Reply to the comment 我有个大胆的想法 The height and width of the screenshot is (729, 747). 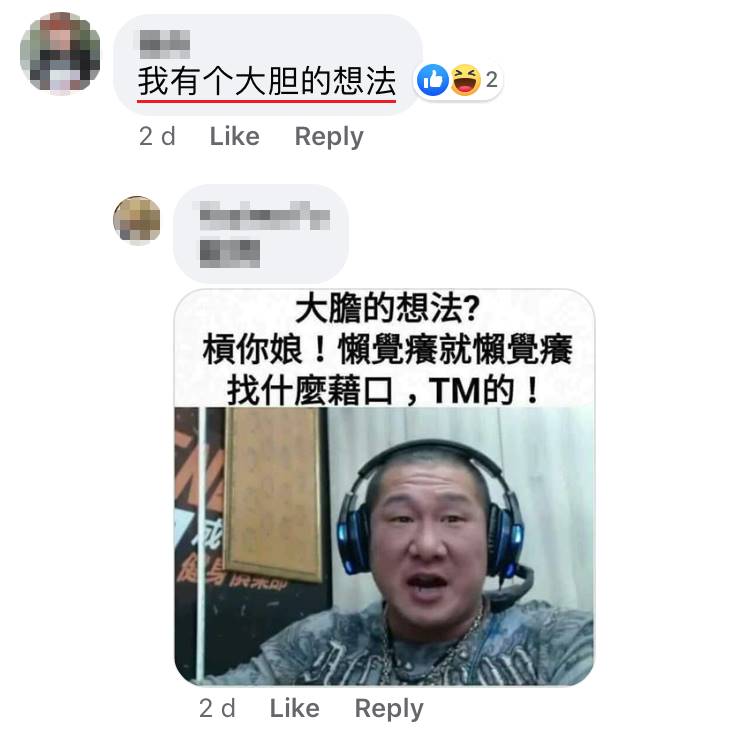(328, 137)
